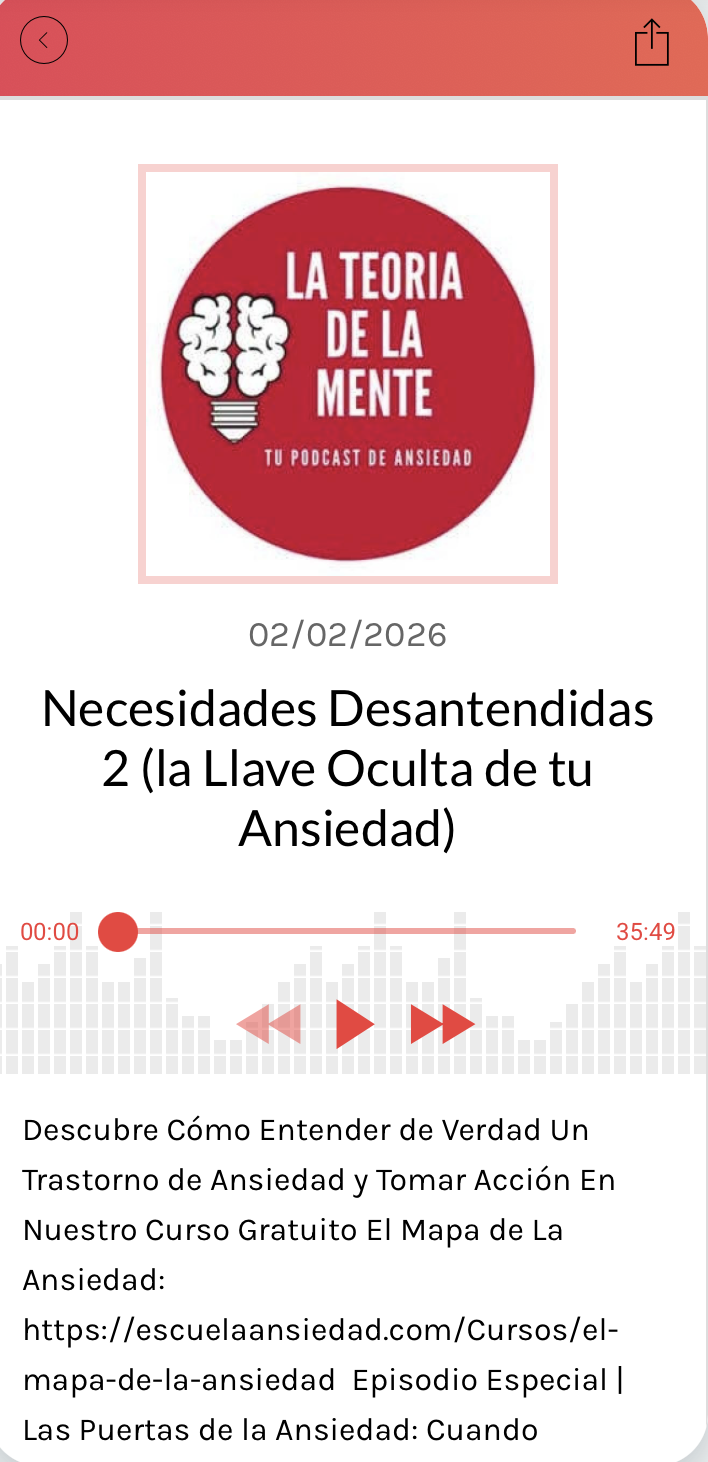Play the Necesidades Desantendidas 2 episode
Viewport: 708px width, 1462px height.
pos(354,1024)
